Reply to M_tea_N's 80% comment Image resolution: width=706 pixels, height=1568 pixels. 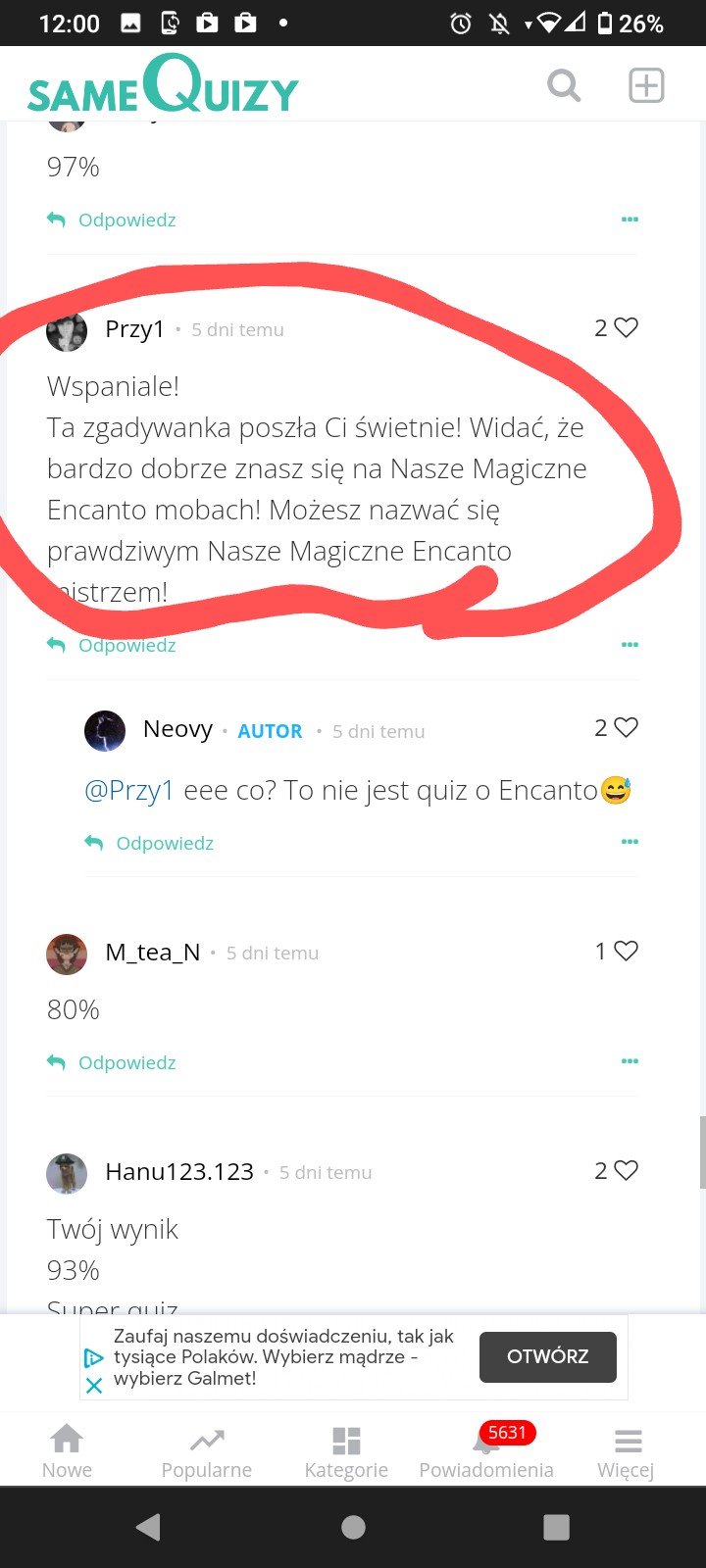[x=126, y=1062]
